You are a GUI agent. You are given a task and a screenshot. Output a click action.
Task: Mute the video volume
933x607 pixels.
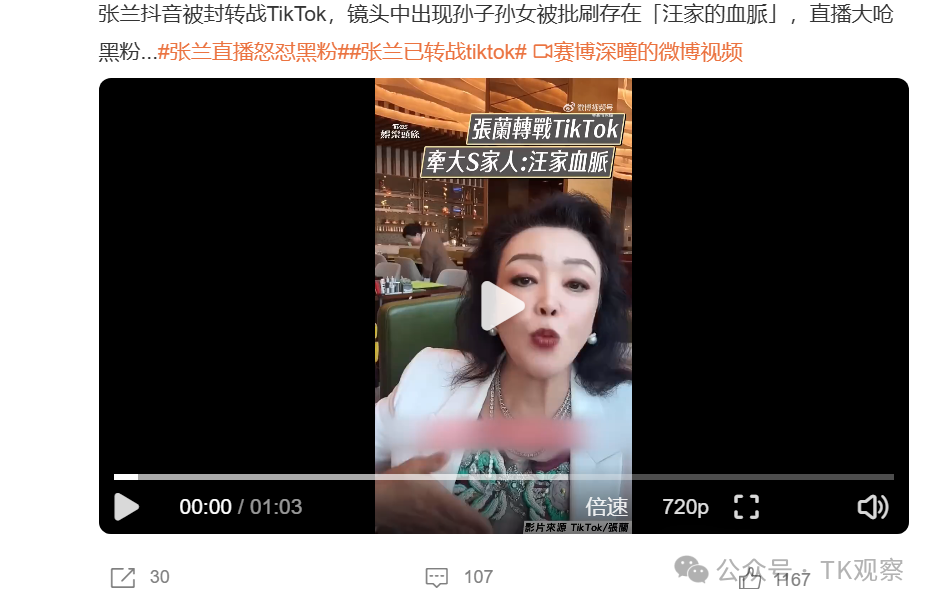[872, 507]
